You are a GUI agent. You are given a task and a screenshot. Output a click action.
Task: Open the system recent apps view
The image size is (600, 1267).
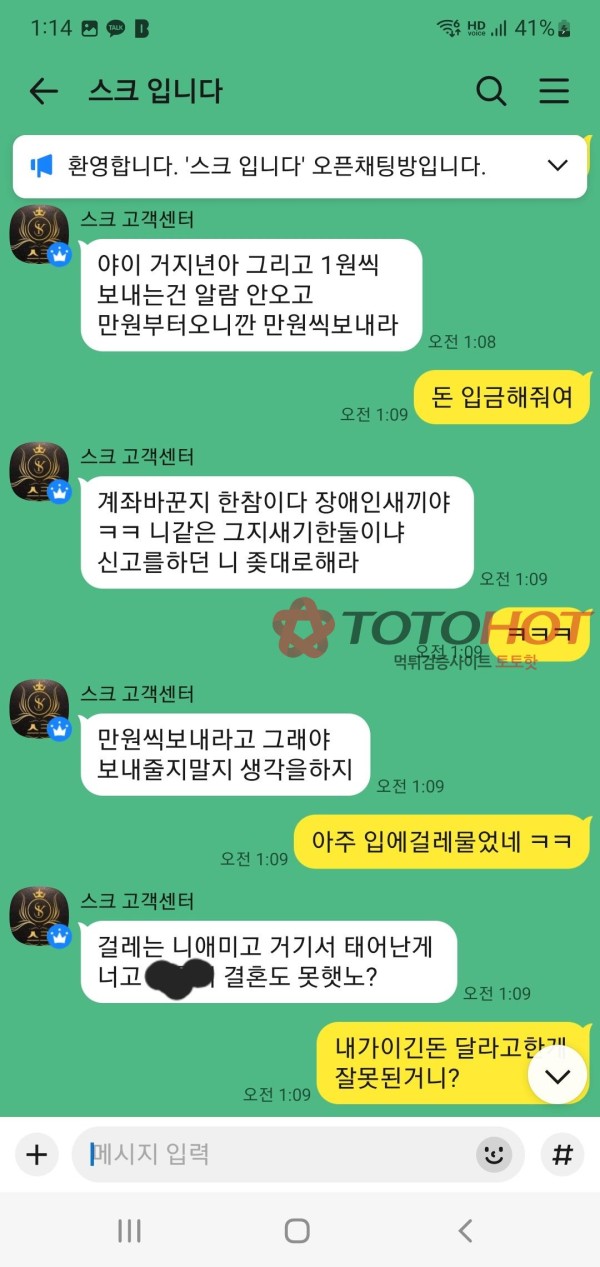(x=130, y=1231)
